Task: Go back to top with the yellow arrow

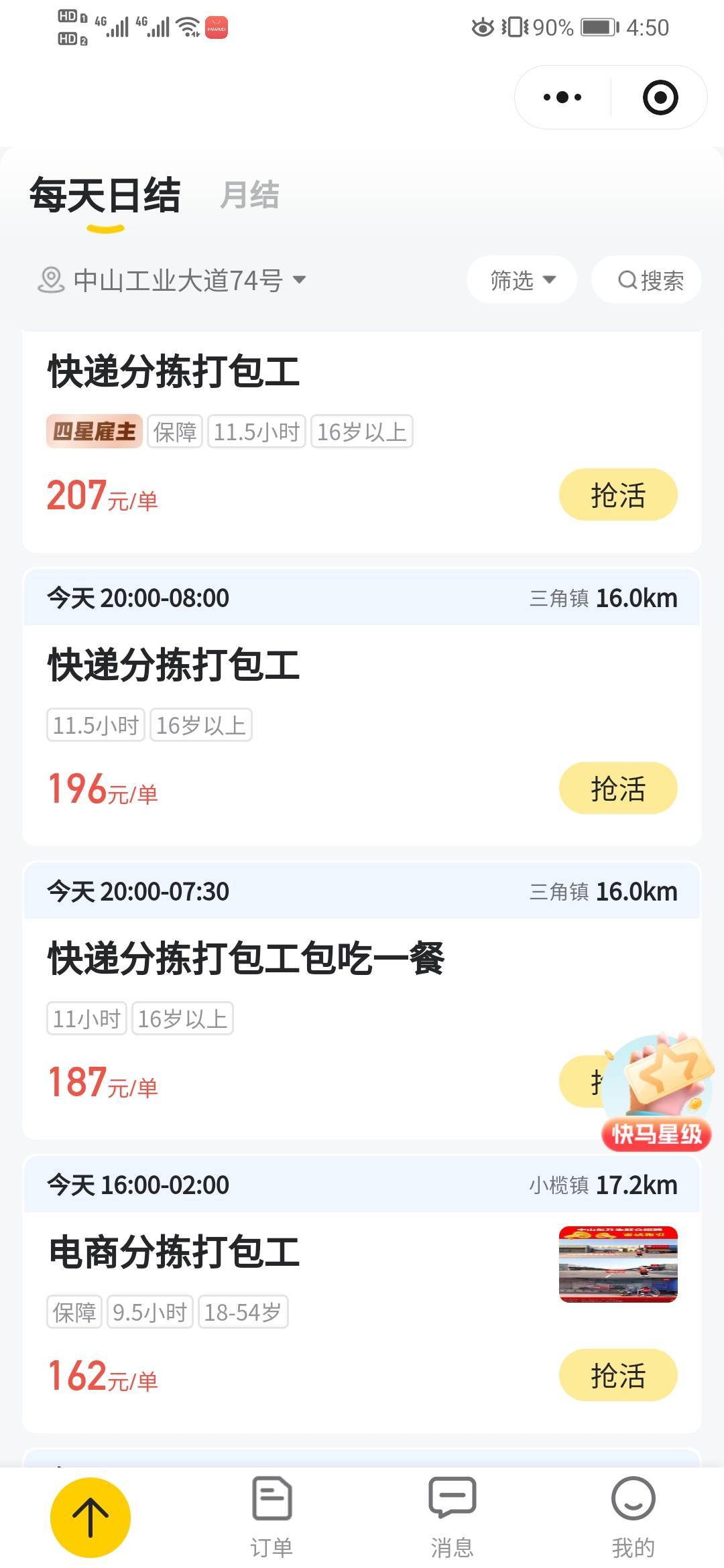Action: [x=90, y=1517]
